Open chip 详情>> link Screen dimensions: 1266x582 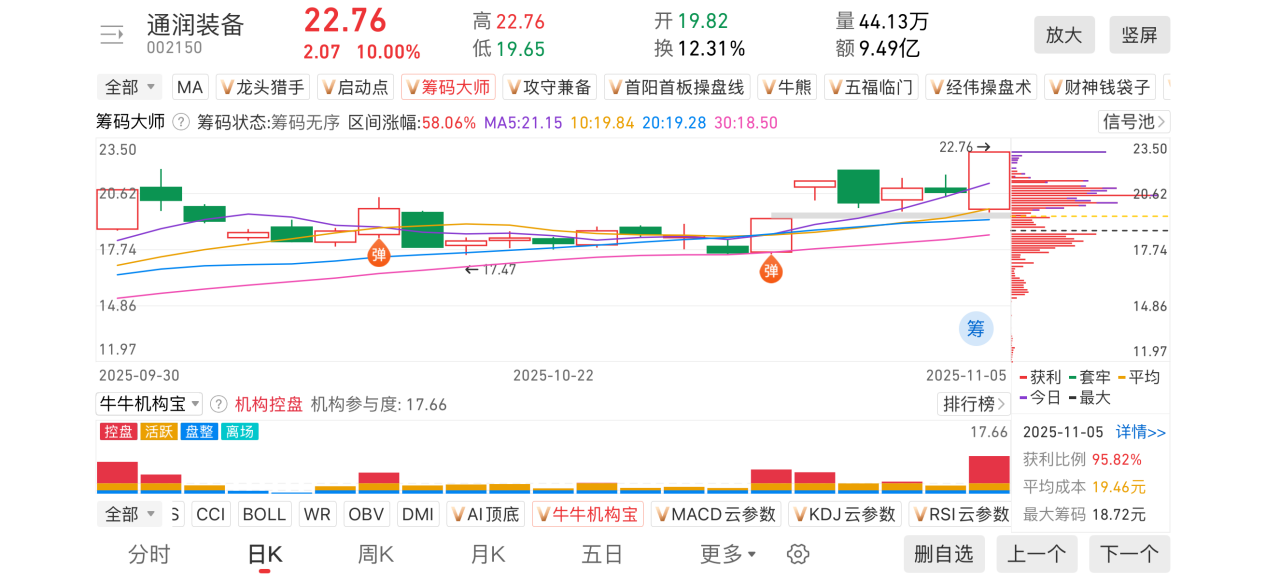point(1141,432)
